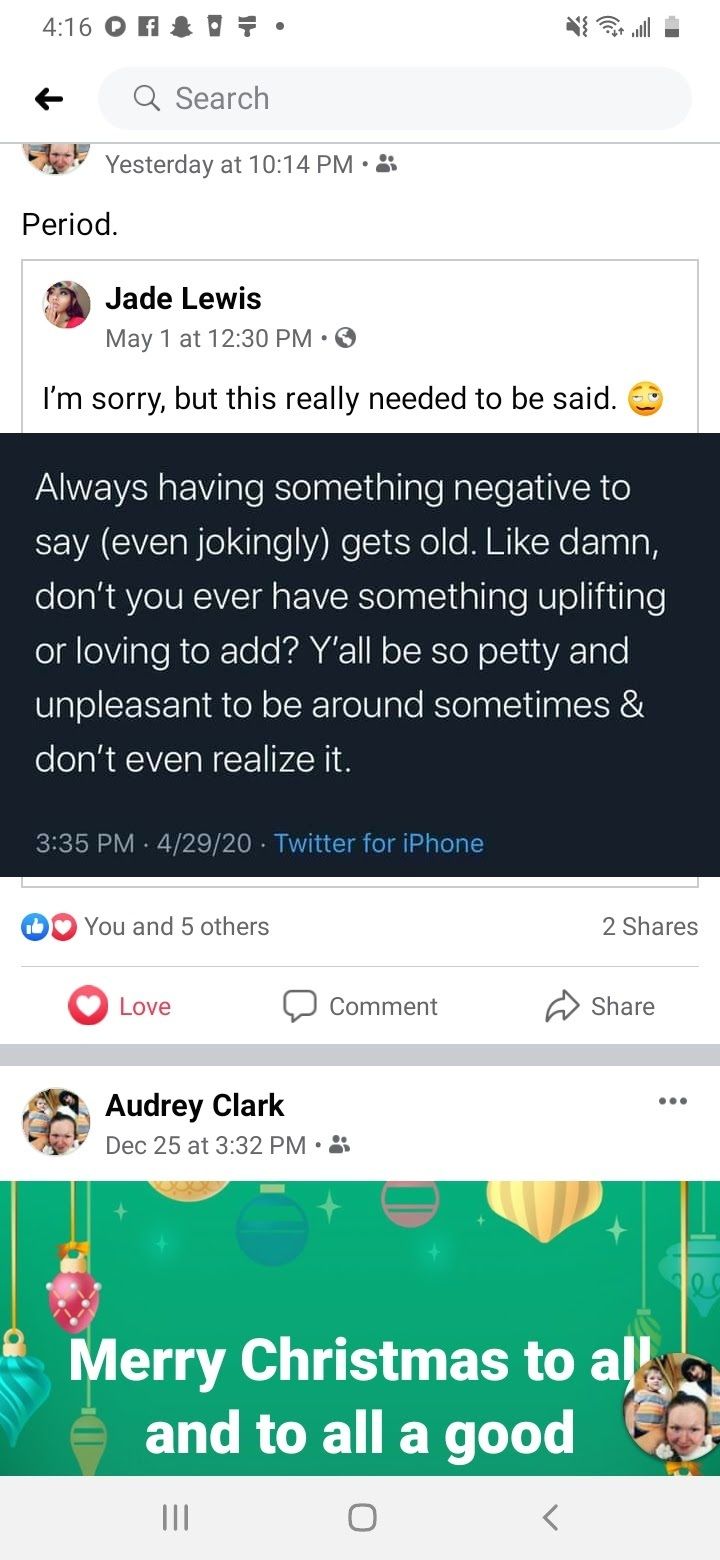Screen dimensions: 720x1560
Task: Open Jade Lewis's profile name
Action: tap(183, 298)
